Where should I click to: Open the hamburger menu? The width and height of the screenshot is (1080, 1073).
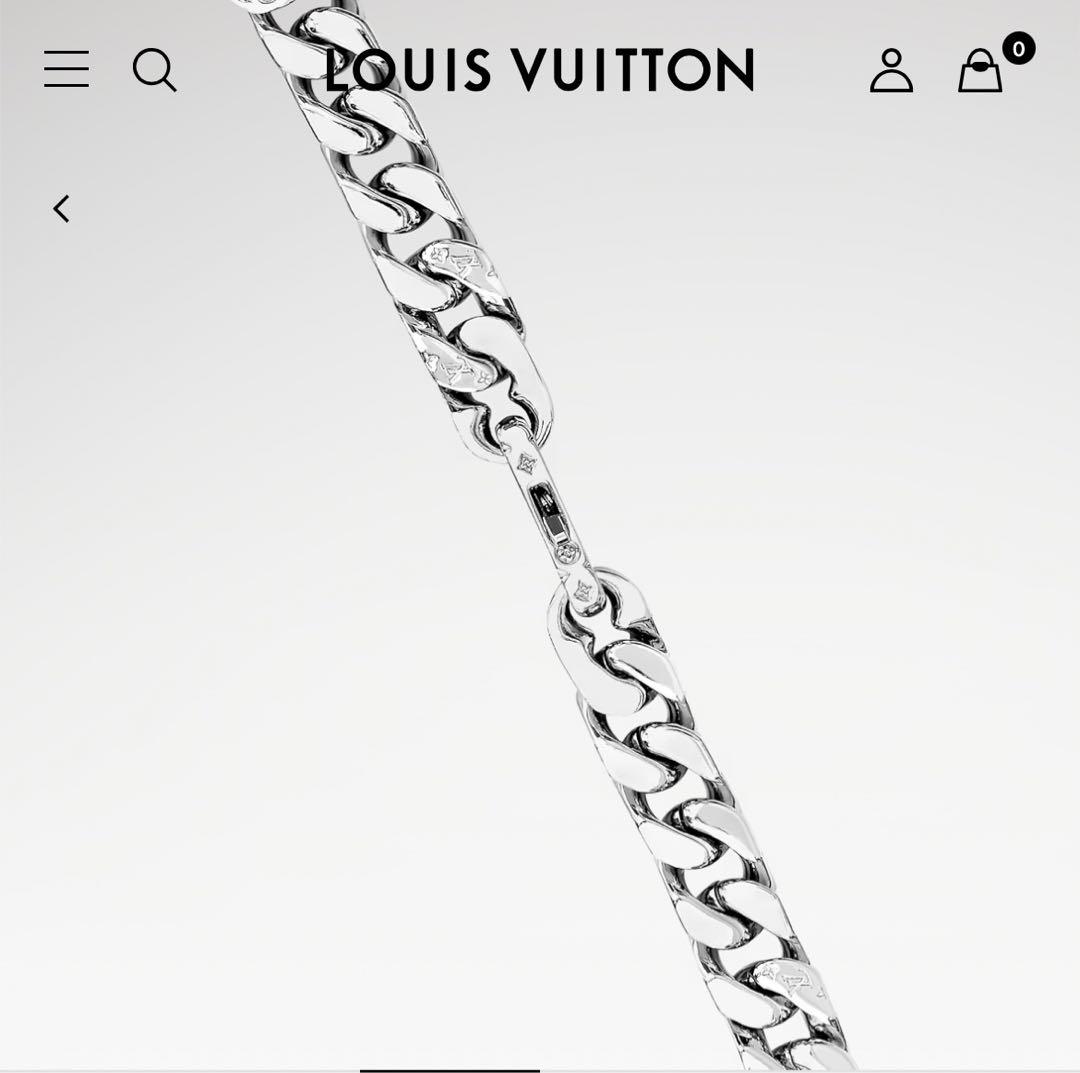coord(66,69)
